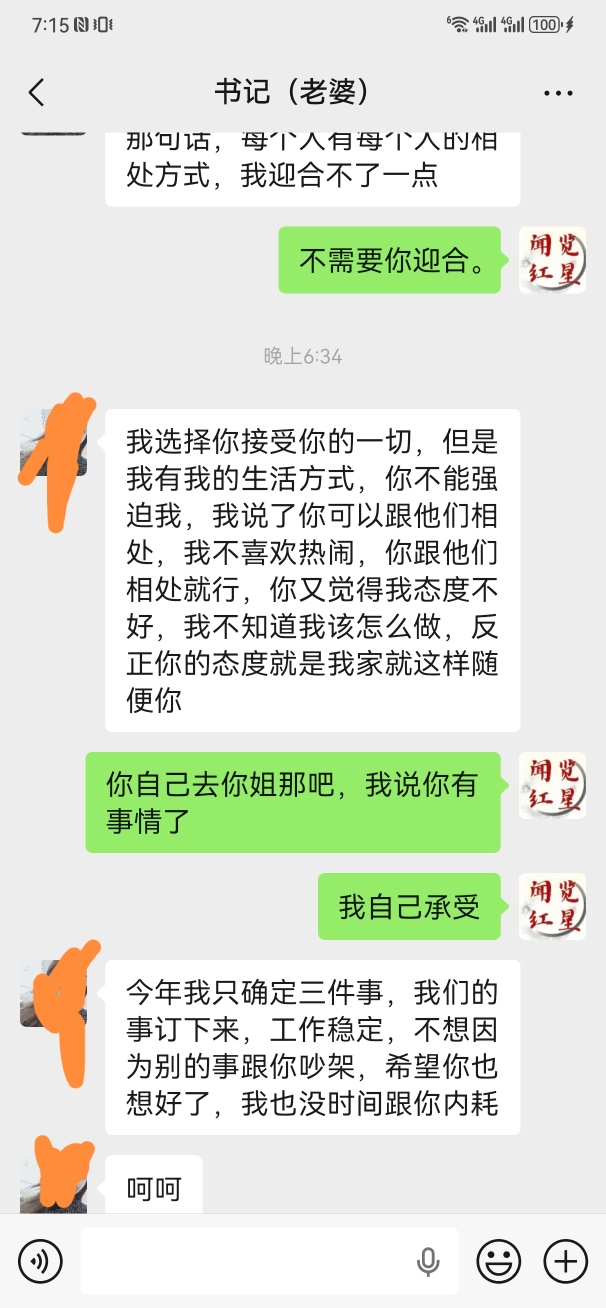Open the plus attachment menu
Viewport: 606px width, 1308px height.
click(565, 1260)
